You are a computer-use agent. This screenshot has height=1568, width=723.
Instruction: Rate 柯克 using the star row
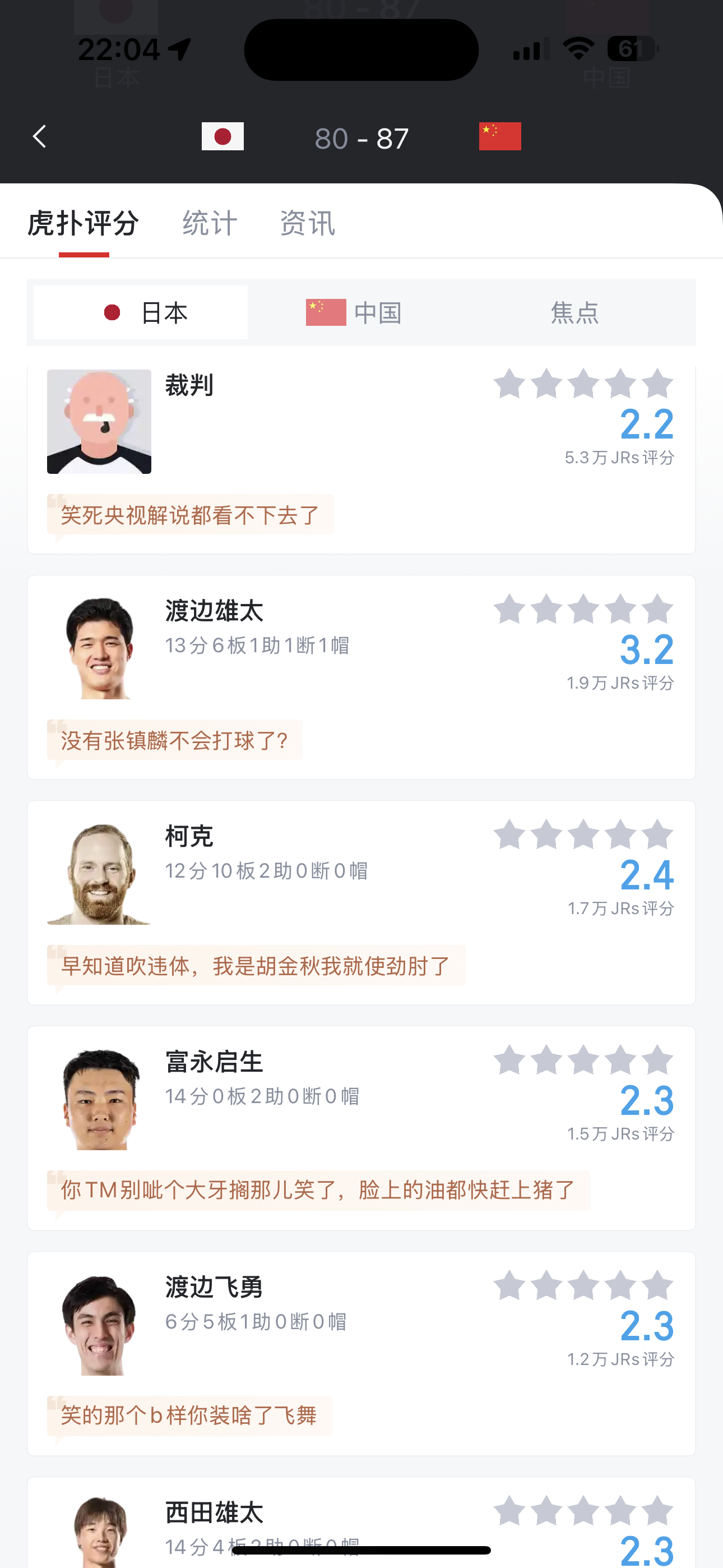[x=583, y=834]
